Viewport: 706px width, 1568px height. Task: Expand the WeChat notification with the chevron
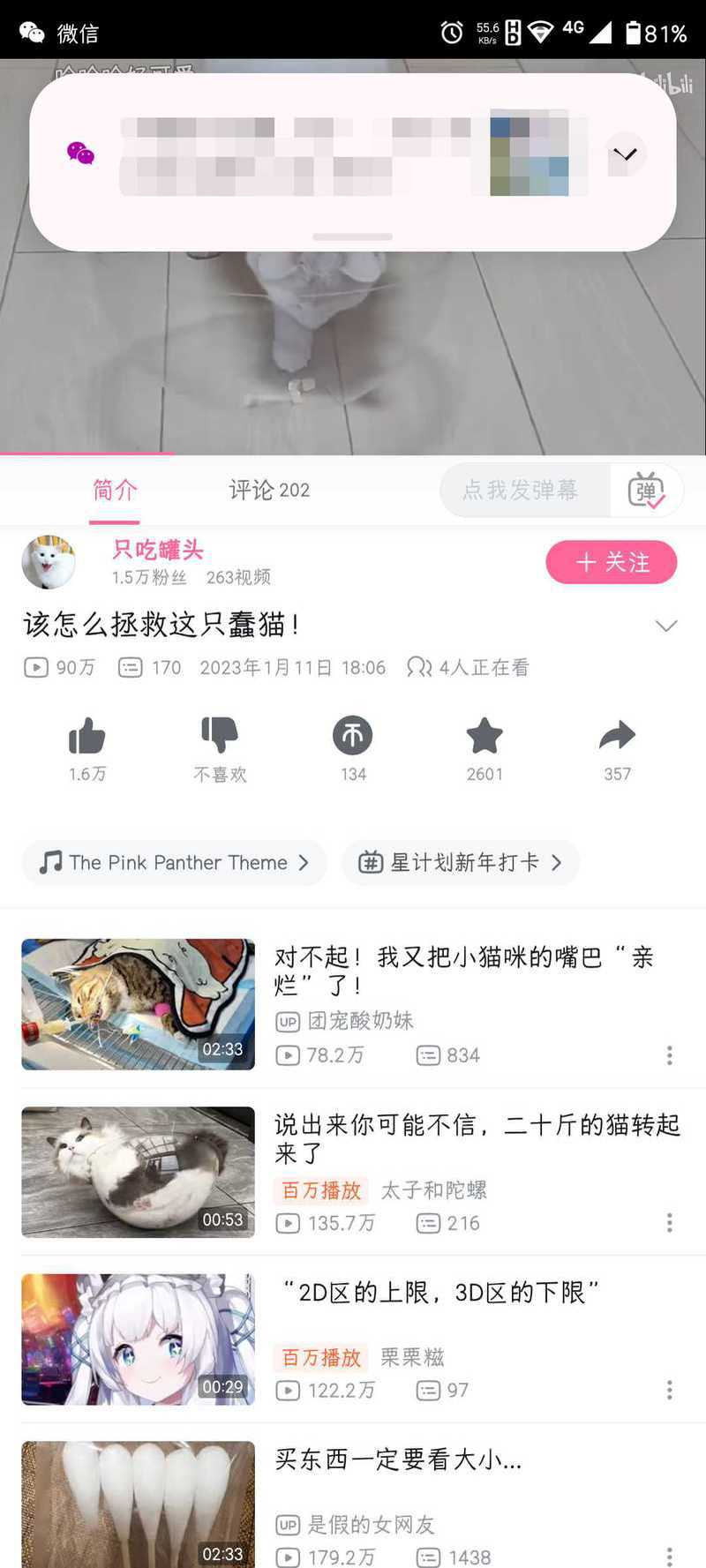pyautogui.click(x=625, y=154)
